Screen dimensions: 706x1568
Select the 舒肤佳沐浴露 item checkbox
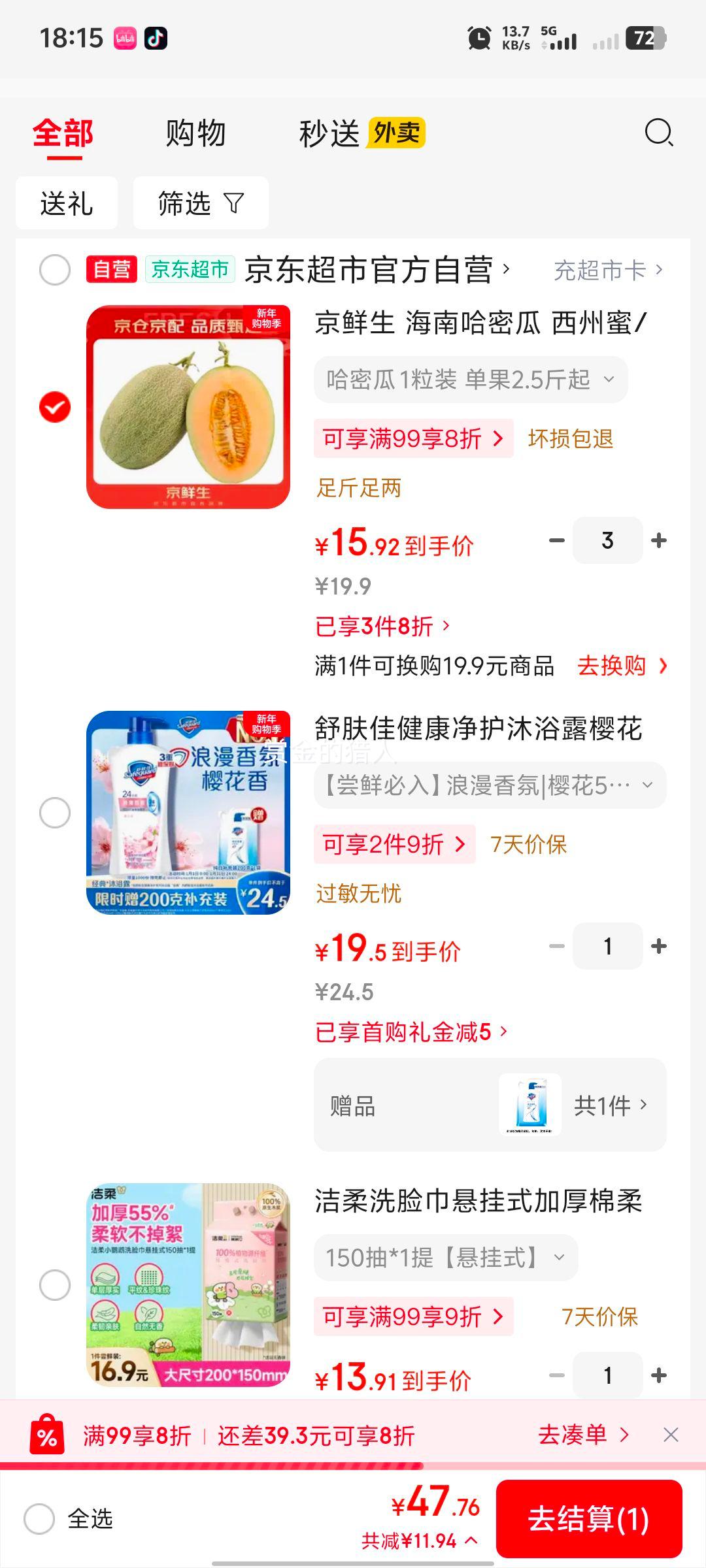55,813
